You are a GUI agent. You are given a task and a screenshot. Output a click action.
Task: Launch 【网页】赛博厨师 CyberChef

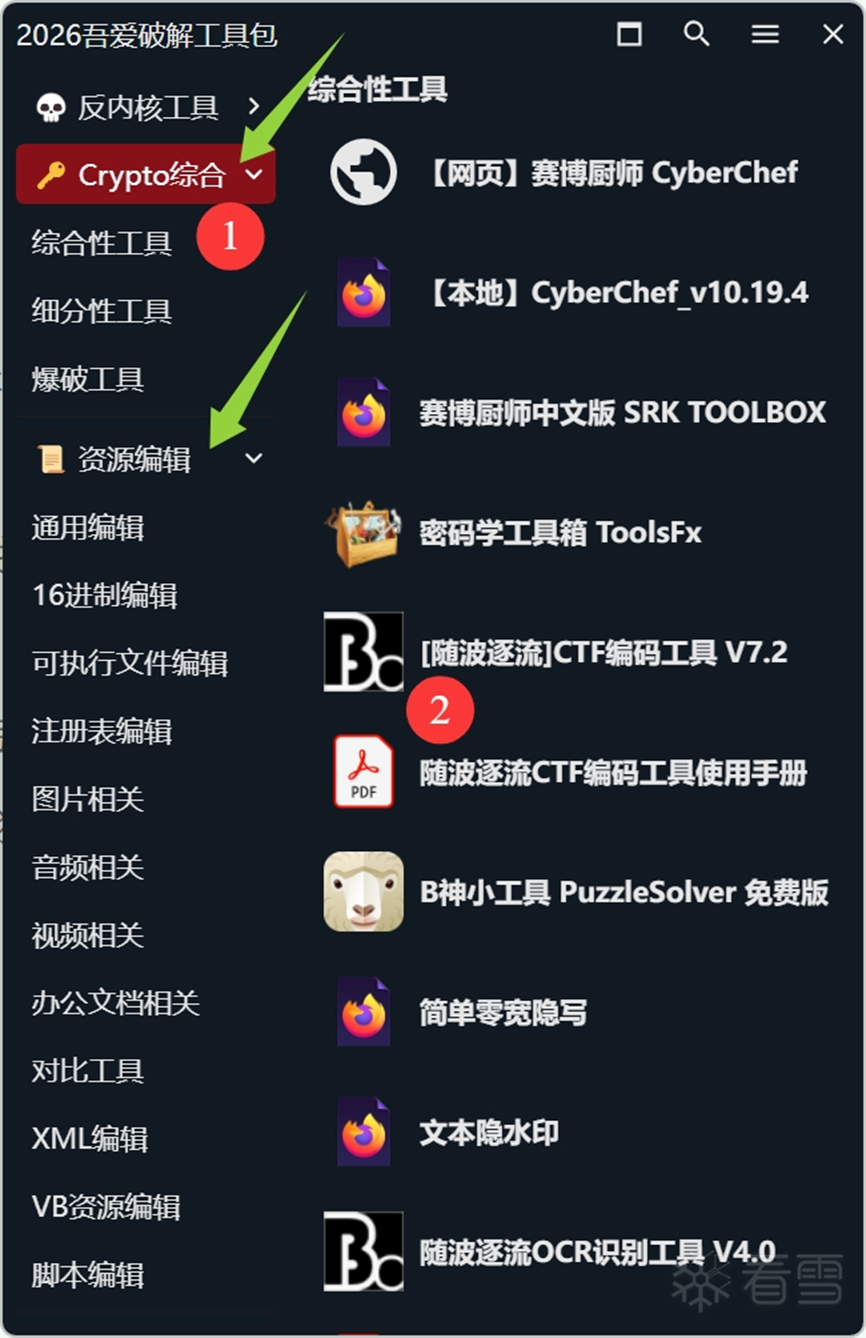(612, 172)
